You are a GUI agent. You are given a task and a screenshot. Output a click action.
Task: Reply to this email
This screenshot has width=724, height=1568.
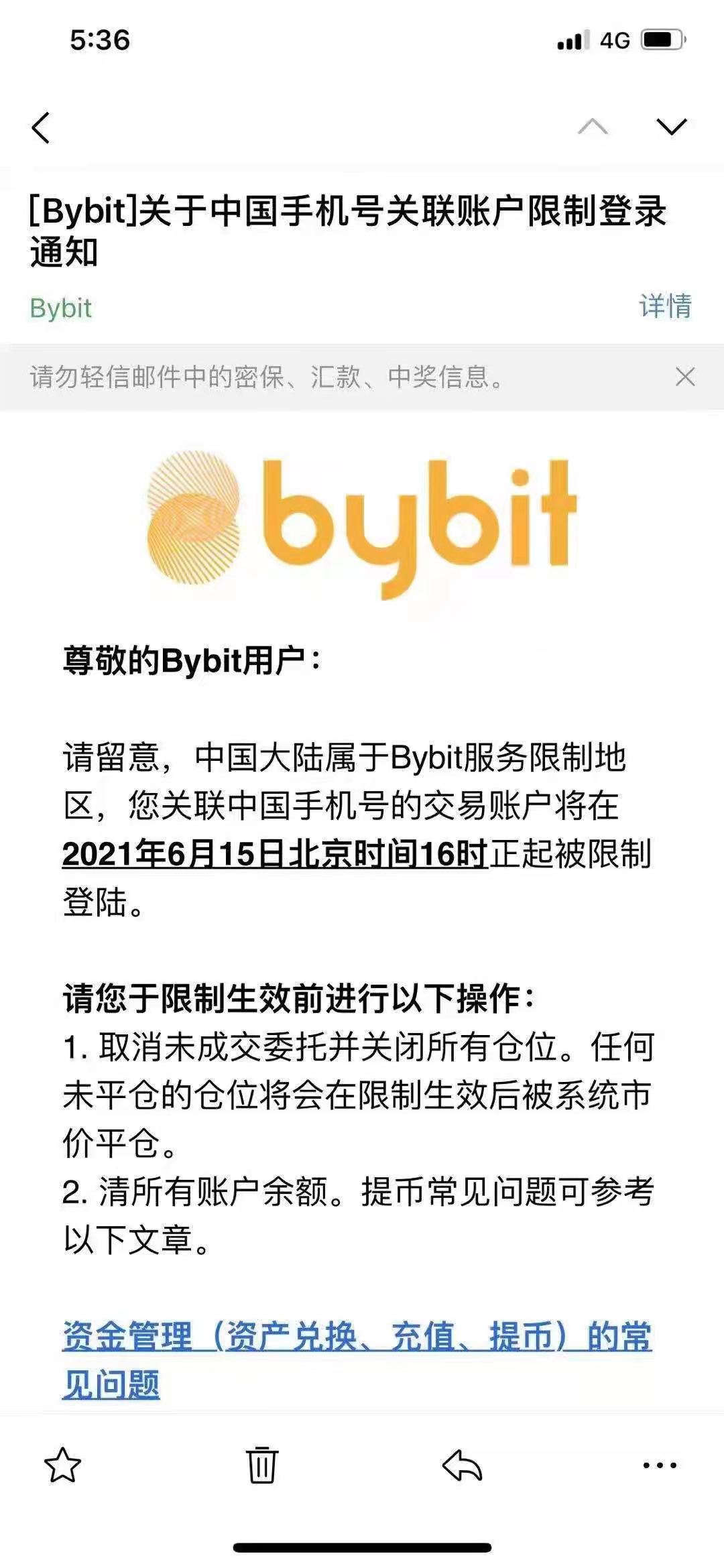point(463,1465)
